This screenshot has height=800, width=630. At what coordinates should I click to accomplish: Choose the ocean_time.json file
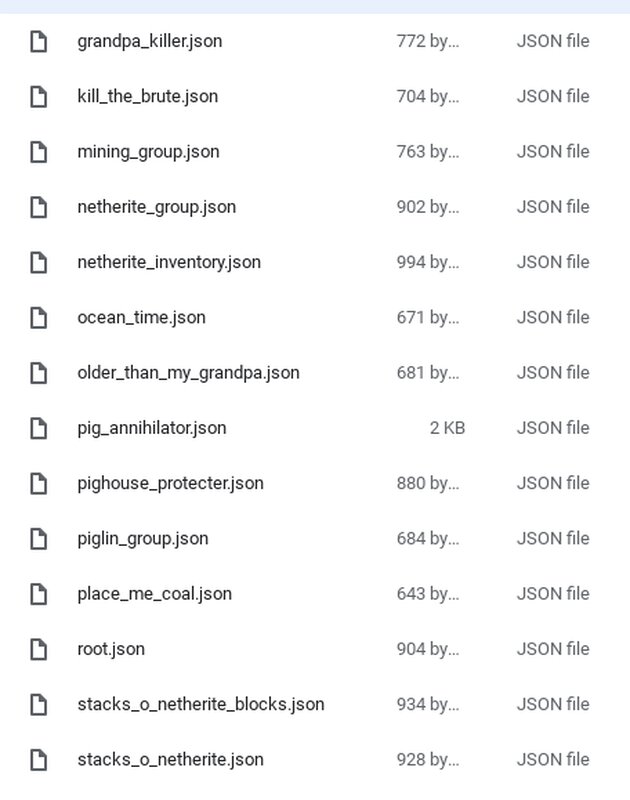point(141,318)
